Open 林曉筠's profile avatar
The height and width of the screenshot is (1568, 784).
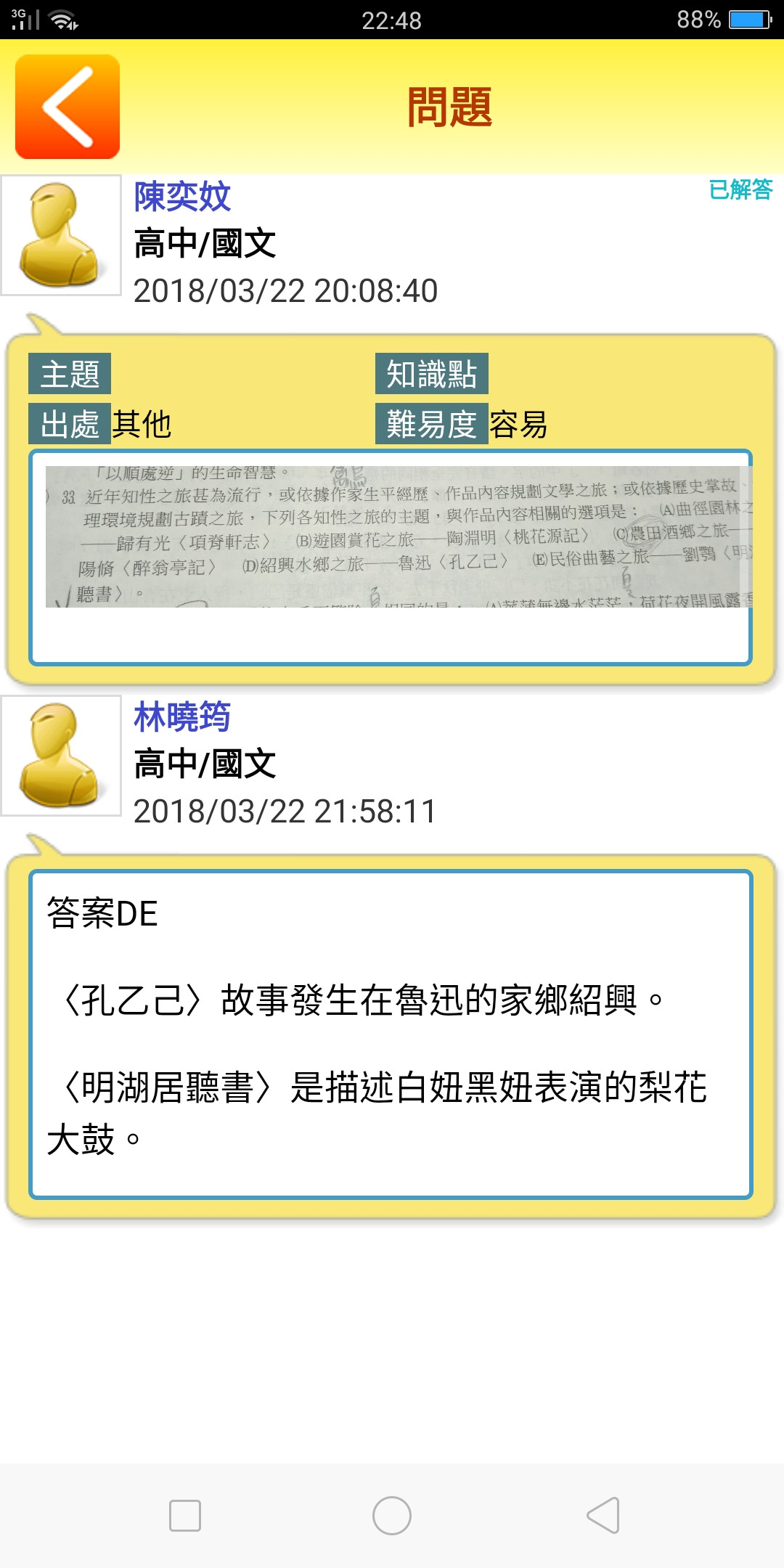click(61, 756)
